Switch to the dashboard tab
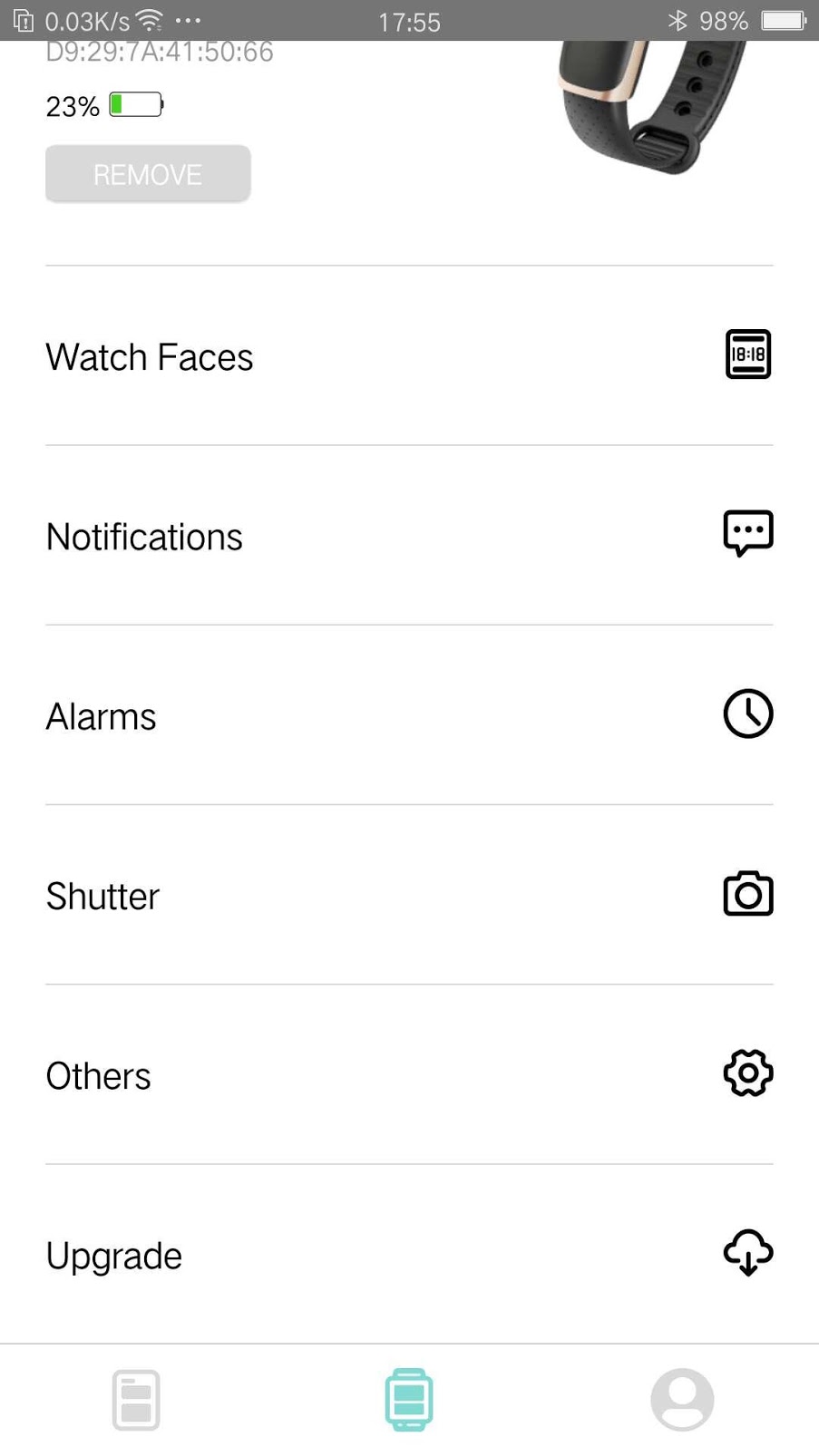This screenshot has width=819, height=1456. pos(136,1400)
